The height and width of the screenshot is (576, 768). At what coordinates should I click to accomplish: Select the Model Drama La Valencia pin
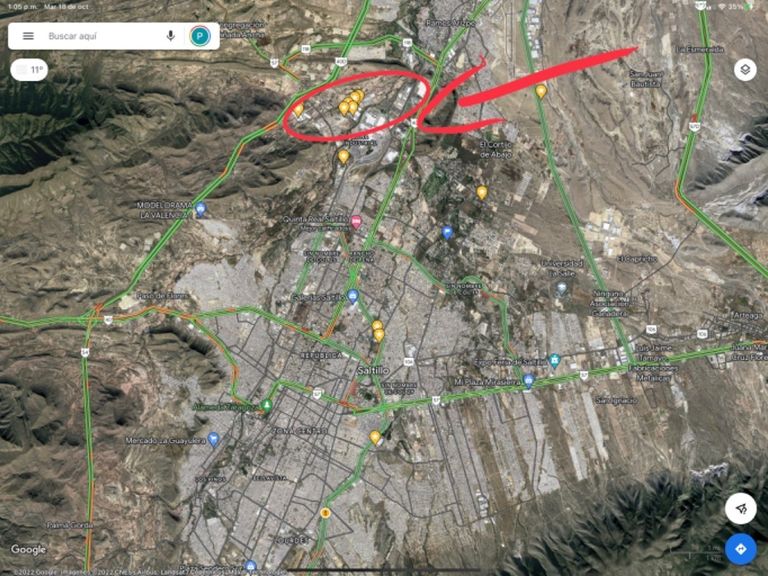(200, 210)
